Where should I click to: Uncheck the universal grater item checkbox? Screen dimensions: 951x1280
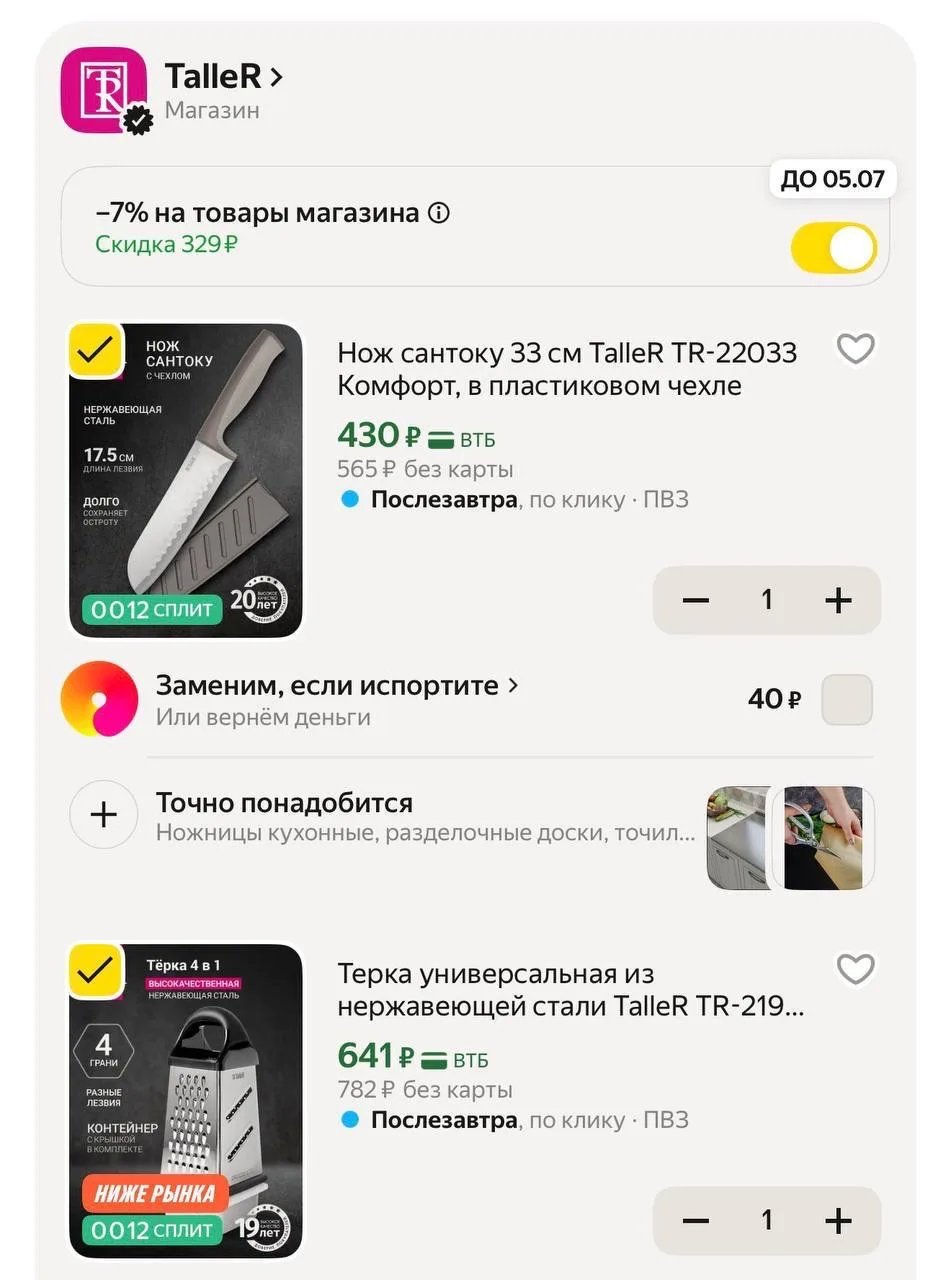(95, 970)
